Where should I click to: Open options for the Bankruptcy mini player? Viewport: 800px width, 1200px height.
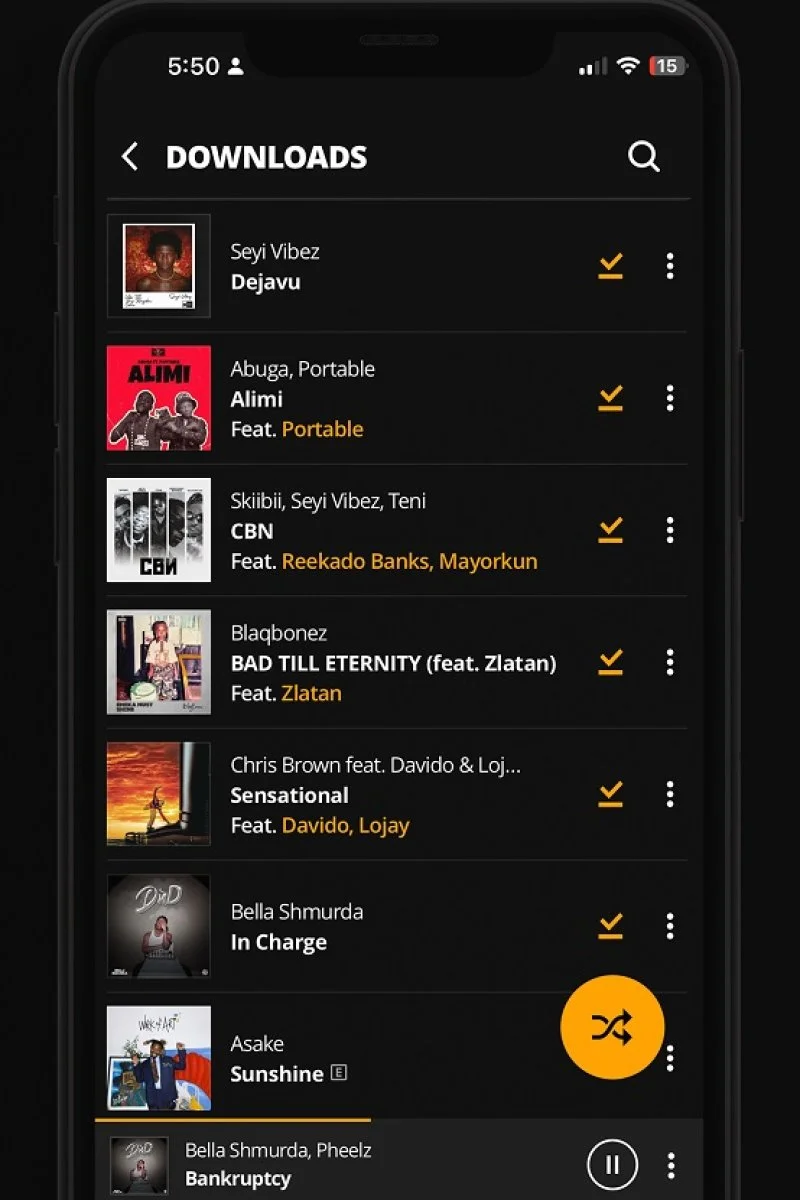click(x=670, y=1165)
